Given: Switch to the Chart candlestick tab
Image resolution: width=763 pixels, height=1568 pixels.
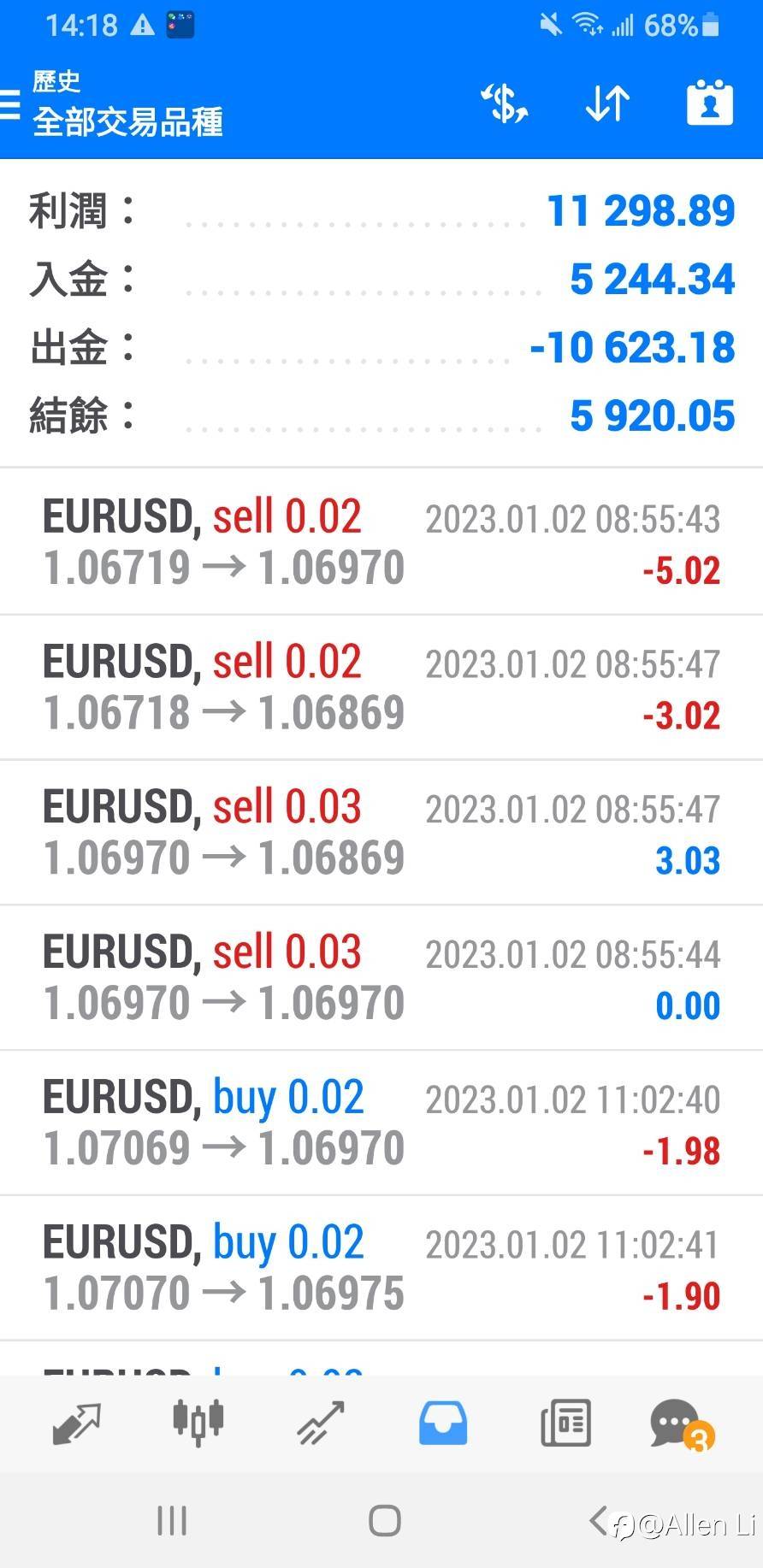Looking at the screenshot, I should click(198, 1424).
